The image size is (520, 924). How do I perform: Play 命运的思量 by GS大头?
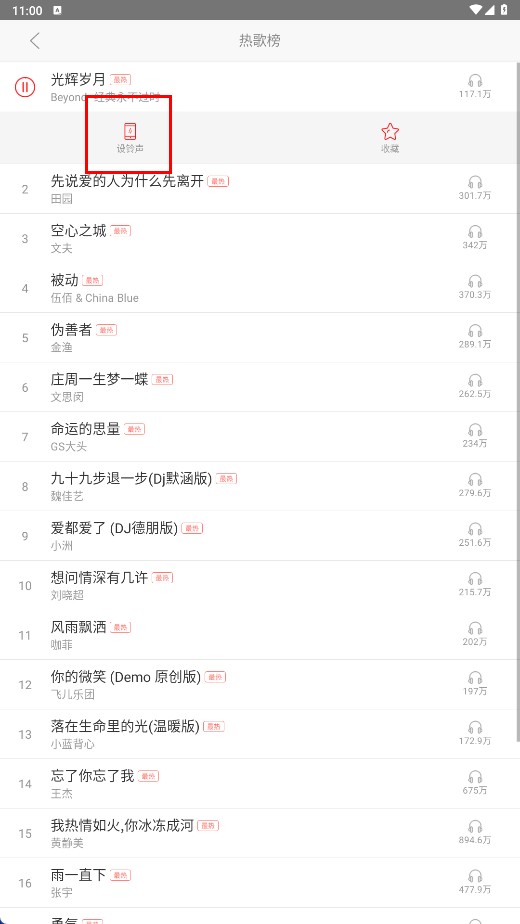[x=260, y=437]
